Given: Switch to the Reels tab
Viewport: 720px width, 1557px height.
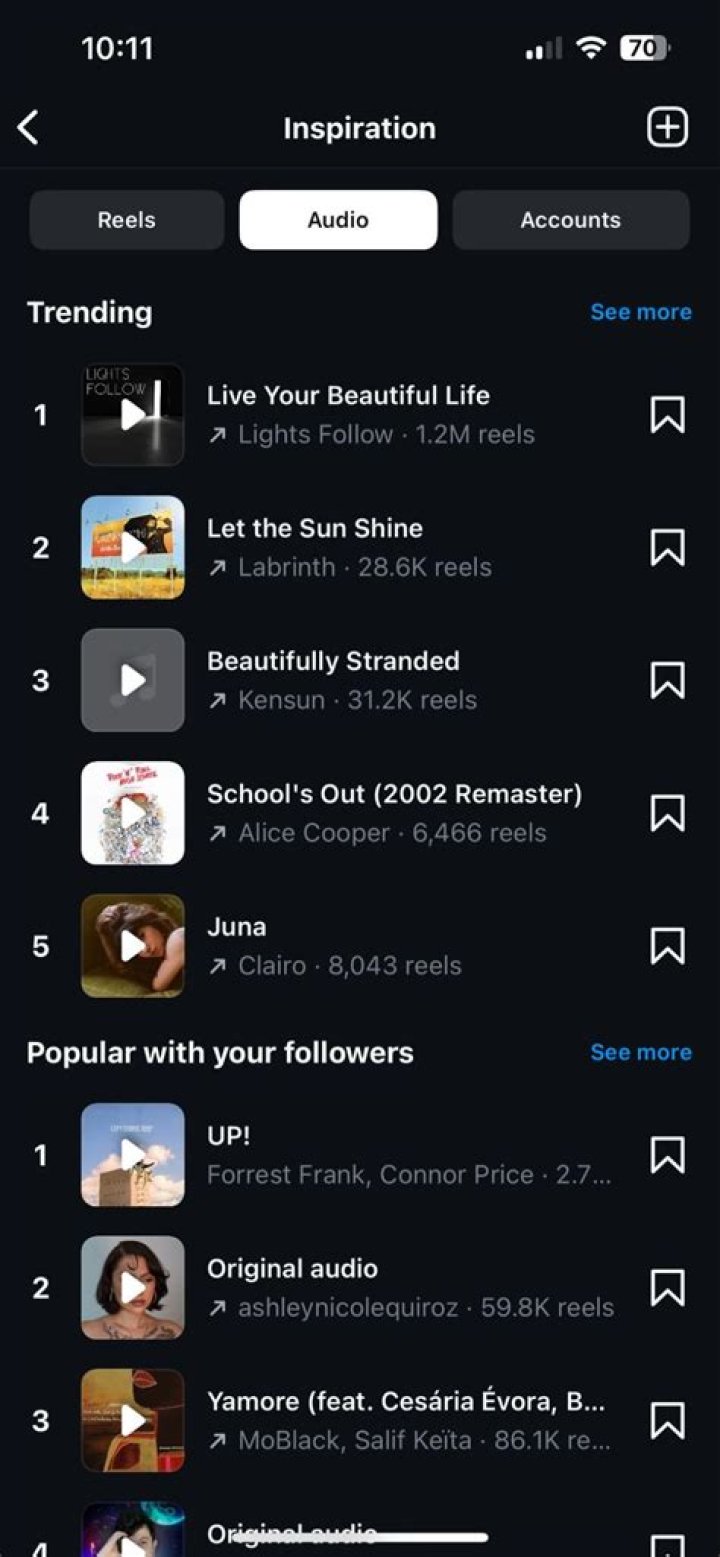Looking at the screenshot, I should pyautogui.click(x=126, y=219).
